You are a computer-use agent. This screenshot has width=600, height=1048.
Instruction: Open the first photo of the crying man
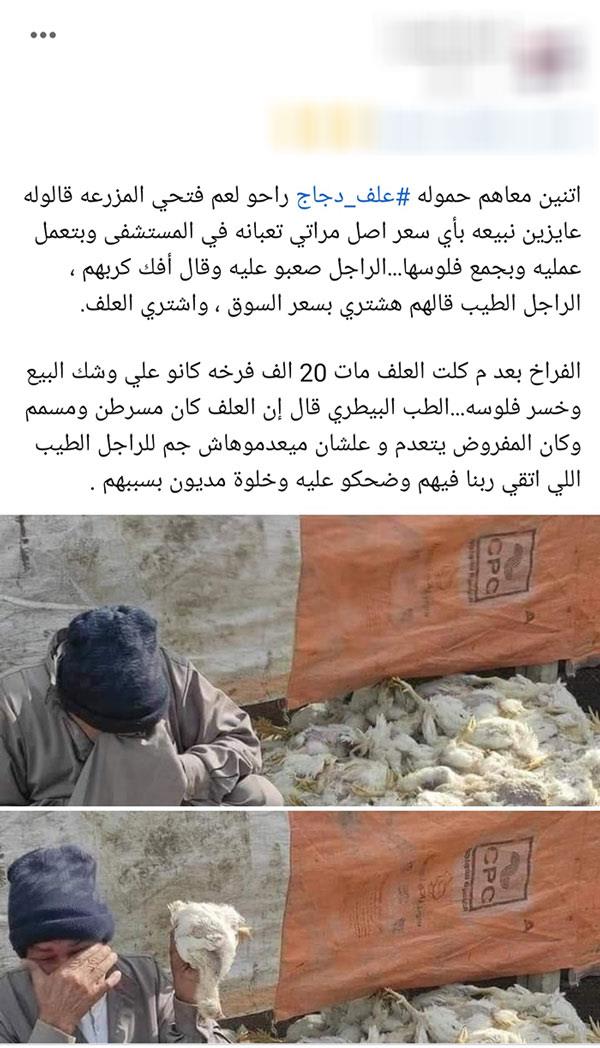click(300, 660)
